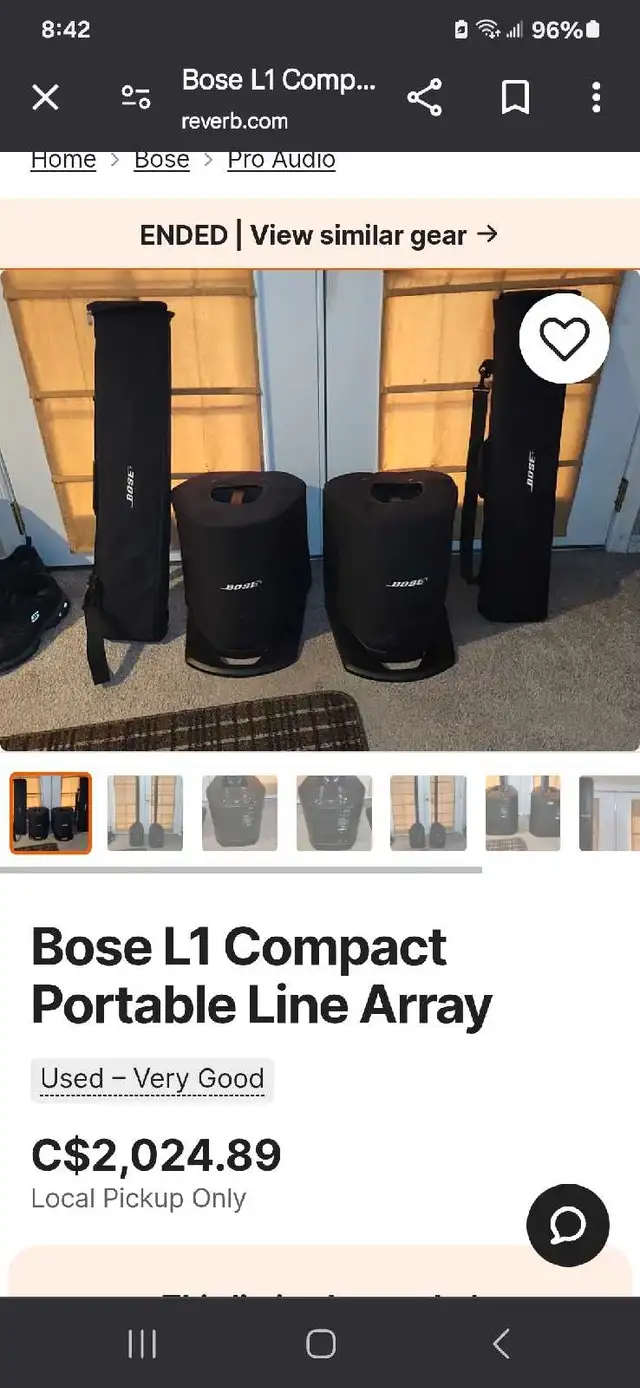The image size is (640, 1388).
Task: Close the browser tab
Action: (x=45, y=97)
